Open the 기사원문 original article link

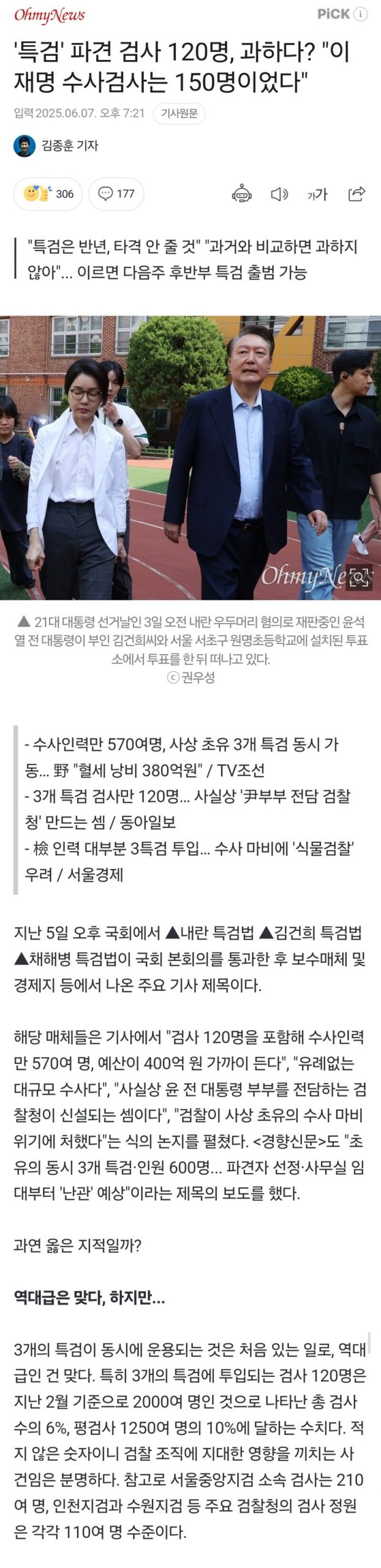click(179, 113)
